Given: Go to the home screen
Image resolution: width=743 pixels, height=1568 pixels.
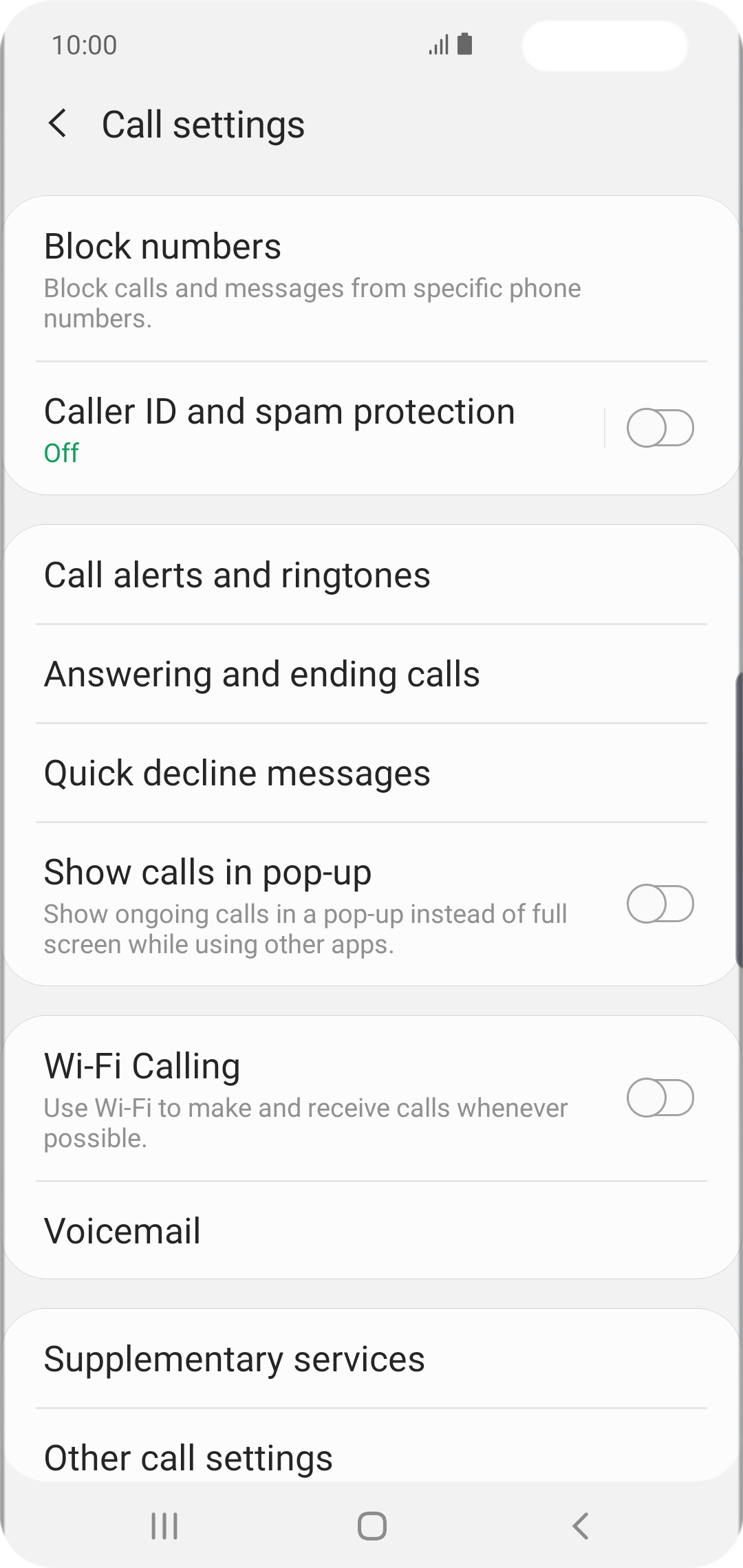Looking at the screenshot, I should 371,1525.
